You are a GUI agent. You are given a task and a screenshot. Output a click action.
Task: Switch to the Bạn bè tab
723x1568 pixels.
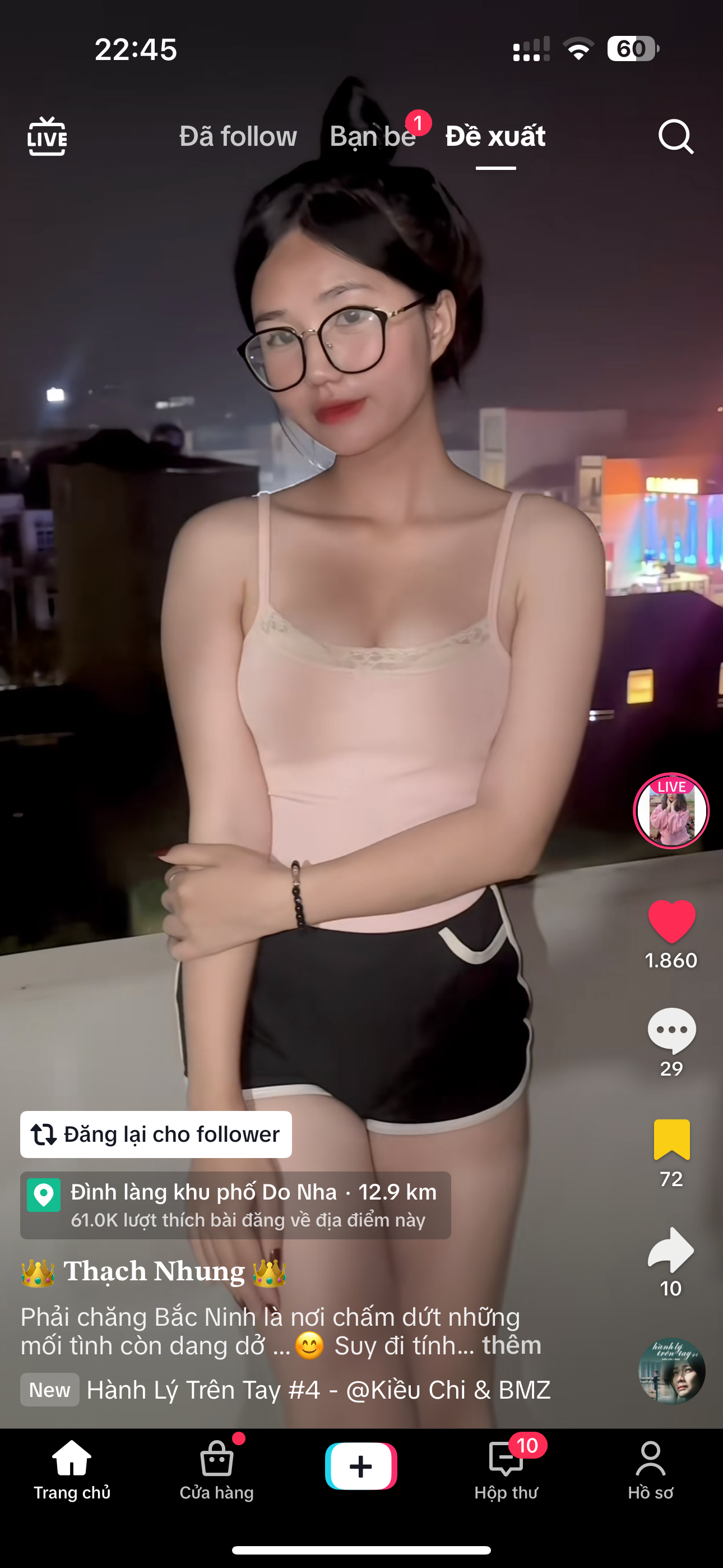click(373, 136)
